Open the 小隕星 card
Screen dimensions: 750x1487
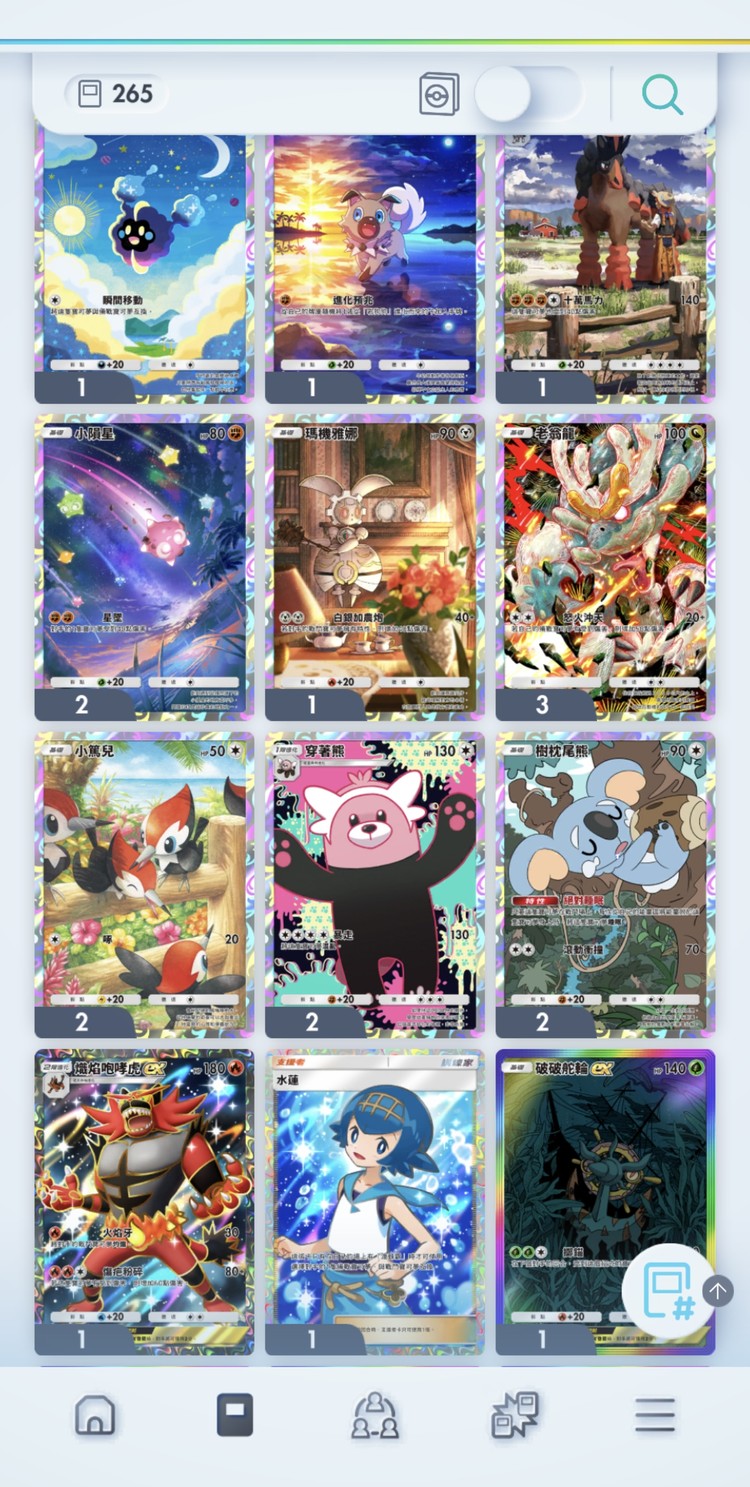144,565
